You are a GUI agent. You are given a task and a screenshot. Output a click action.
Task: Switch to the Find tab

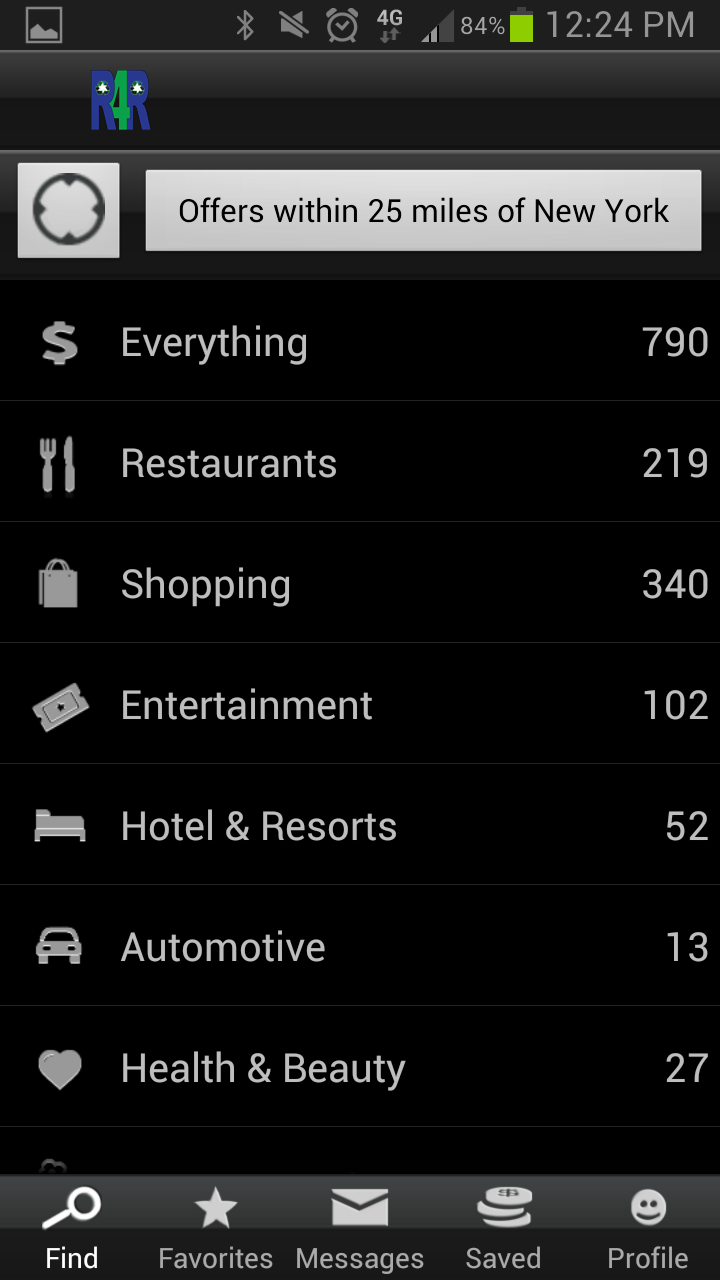(x=72, y=1228)
